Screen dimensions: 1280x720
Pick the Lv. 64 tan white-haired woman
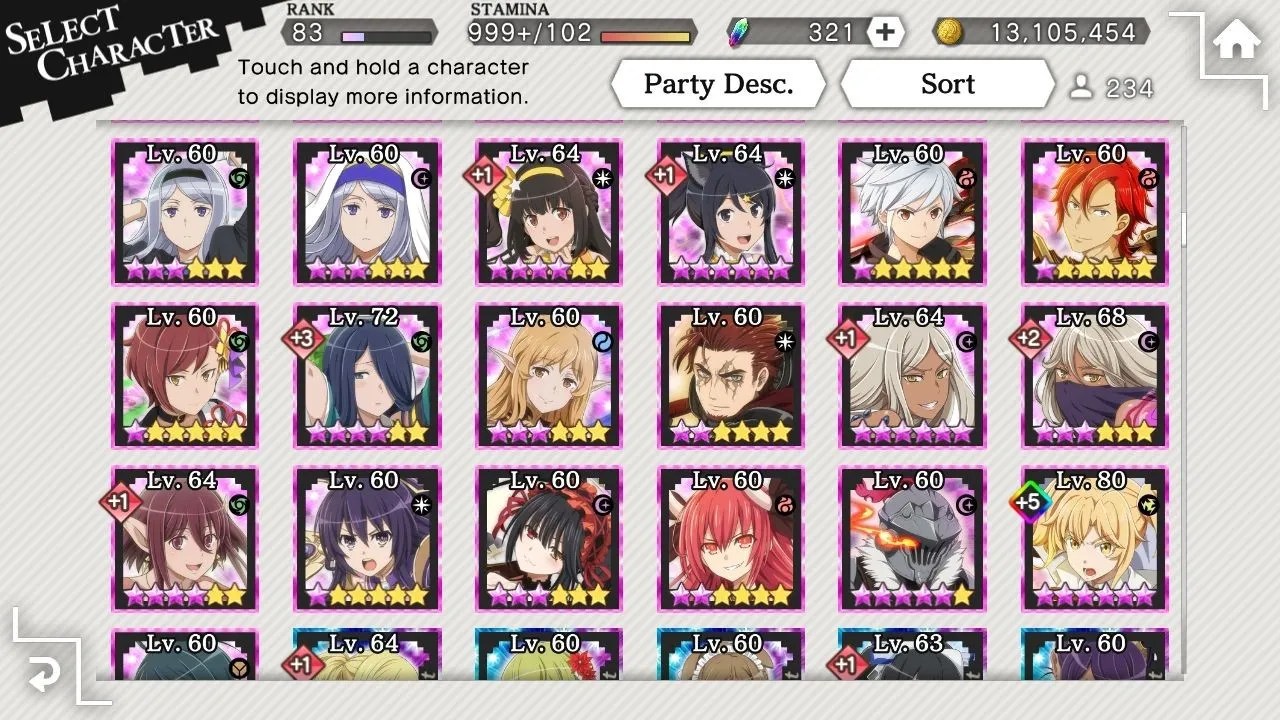[x=912, y=376]
